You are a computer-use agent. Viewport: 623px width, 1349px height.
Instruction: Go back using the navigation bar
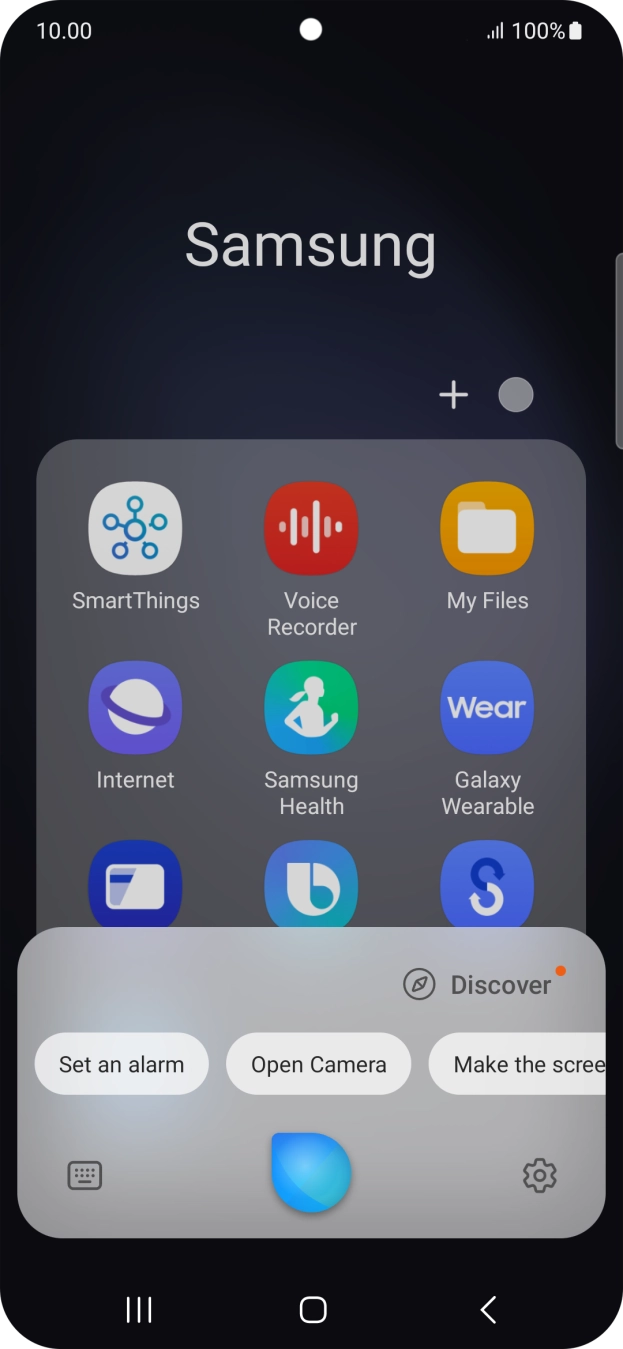[488, 1309]
